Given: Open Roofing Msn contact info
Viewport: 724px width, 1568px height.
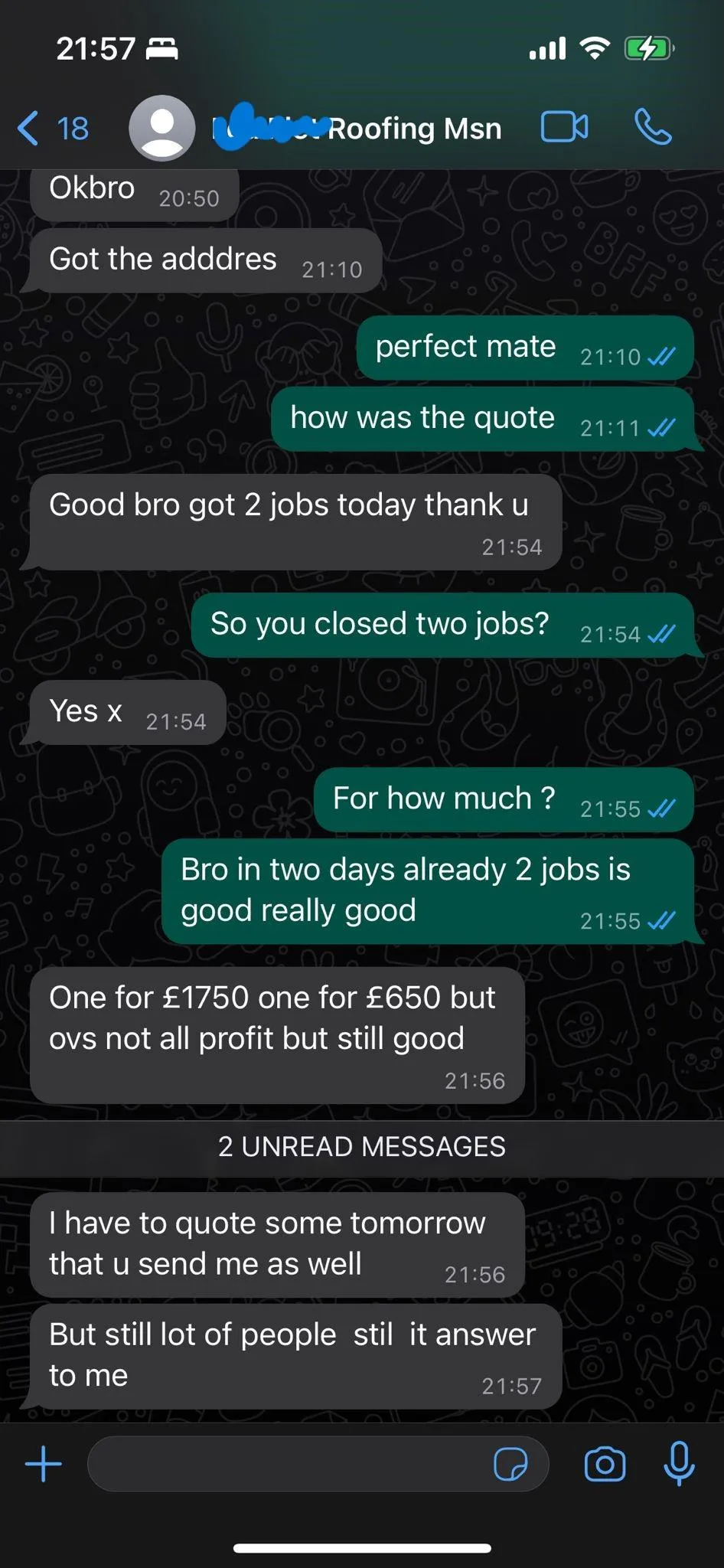Looking at the screenshot, I should (x=357, y=129).
